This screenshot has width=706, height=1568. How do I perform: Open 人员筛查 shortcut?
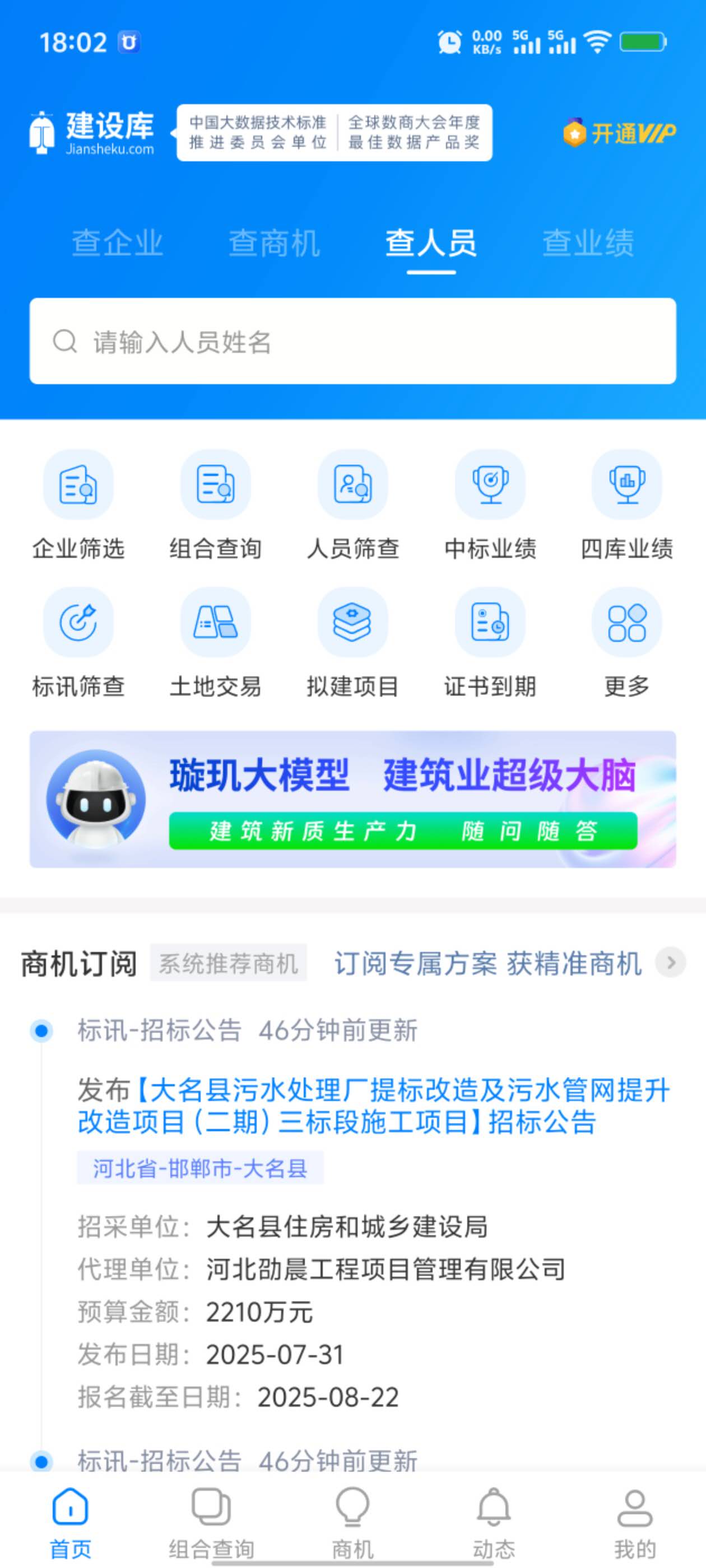(352, 504)
